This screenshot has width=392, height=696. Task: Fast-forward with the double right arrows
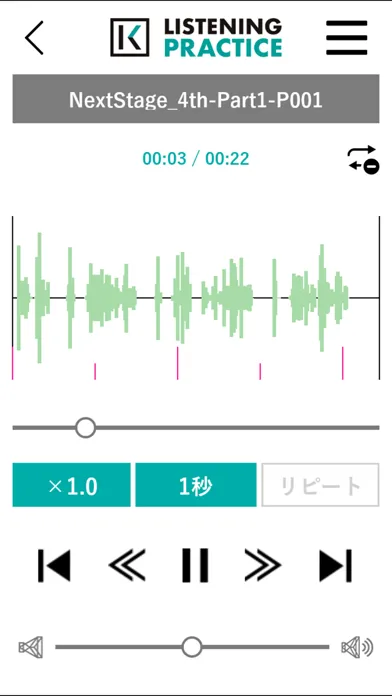click(x=263, y=566)
